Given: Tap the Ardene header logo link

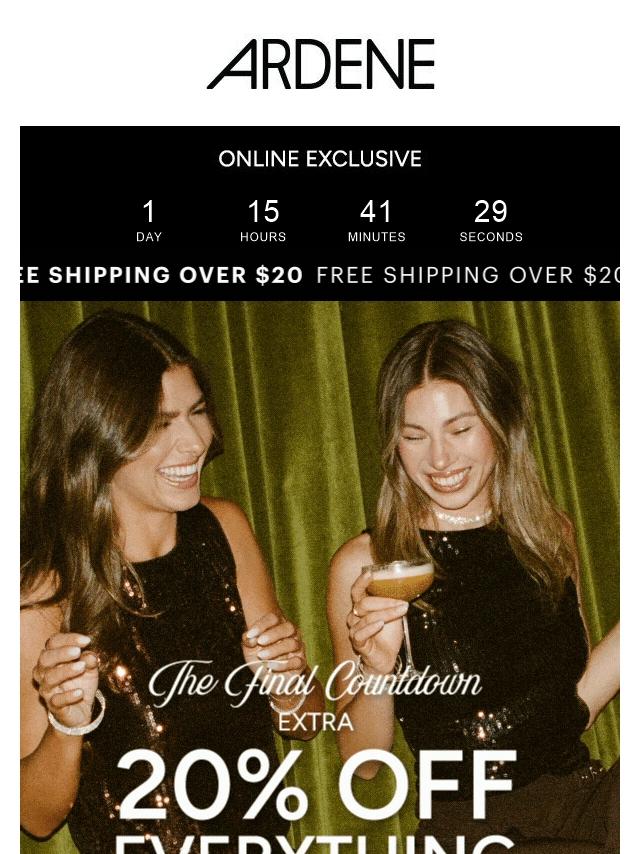Looking at the screenshot, I should 320,65.
